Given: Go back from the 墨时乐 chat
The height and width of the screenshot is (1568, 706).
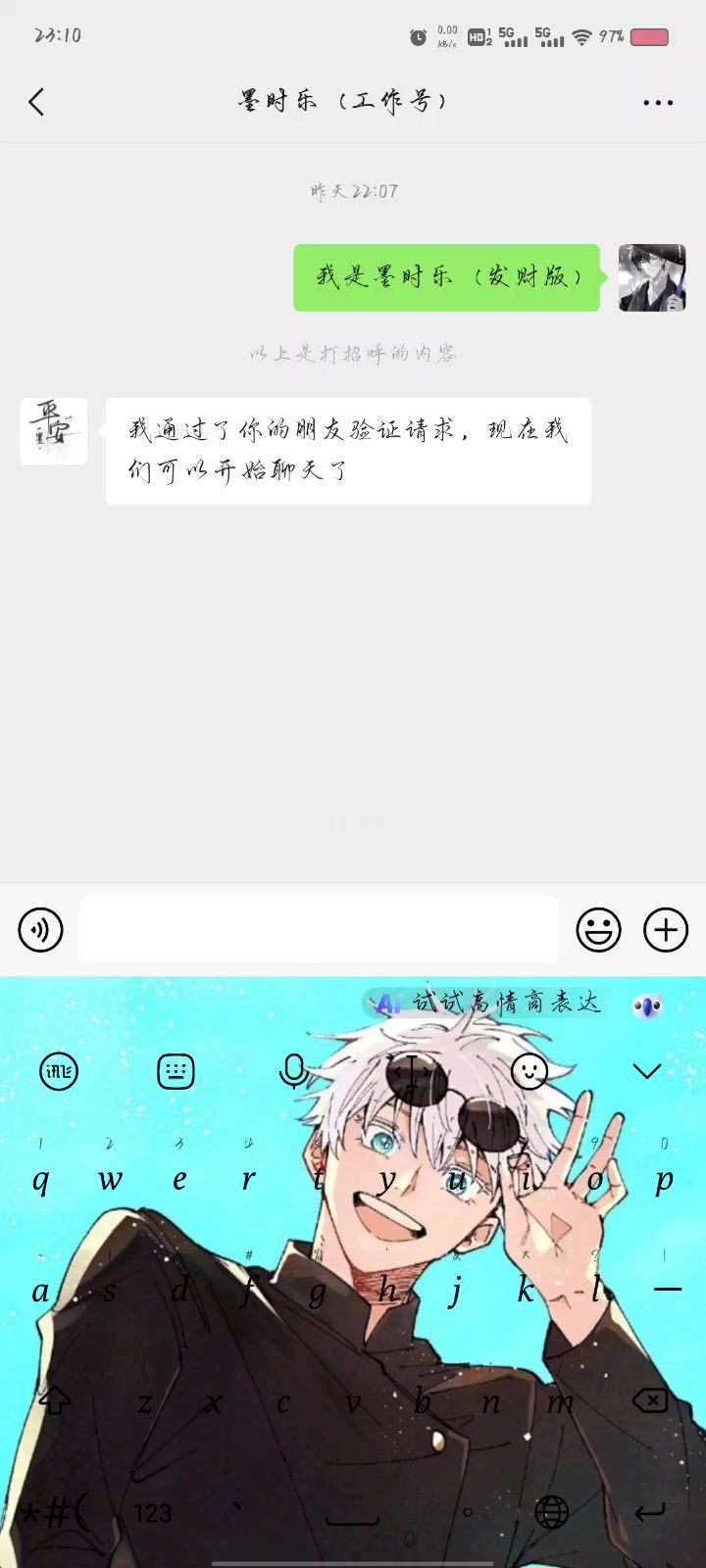Looking at the screenshot, I should (37, 102).
